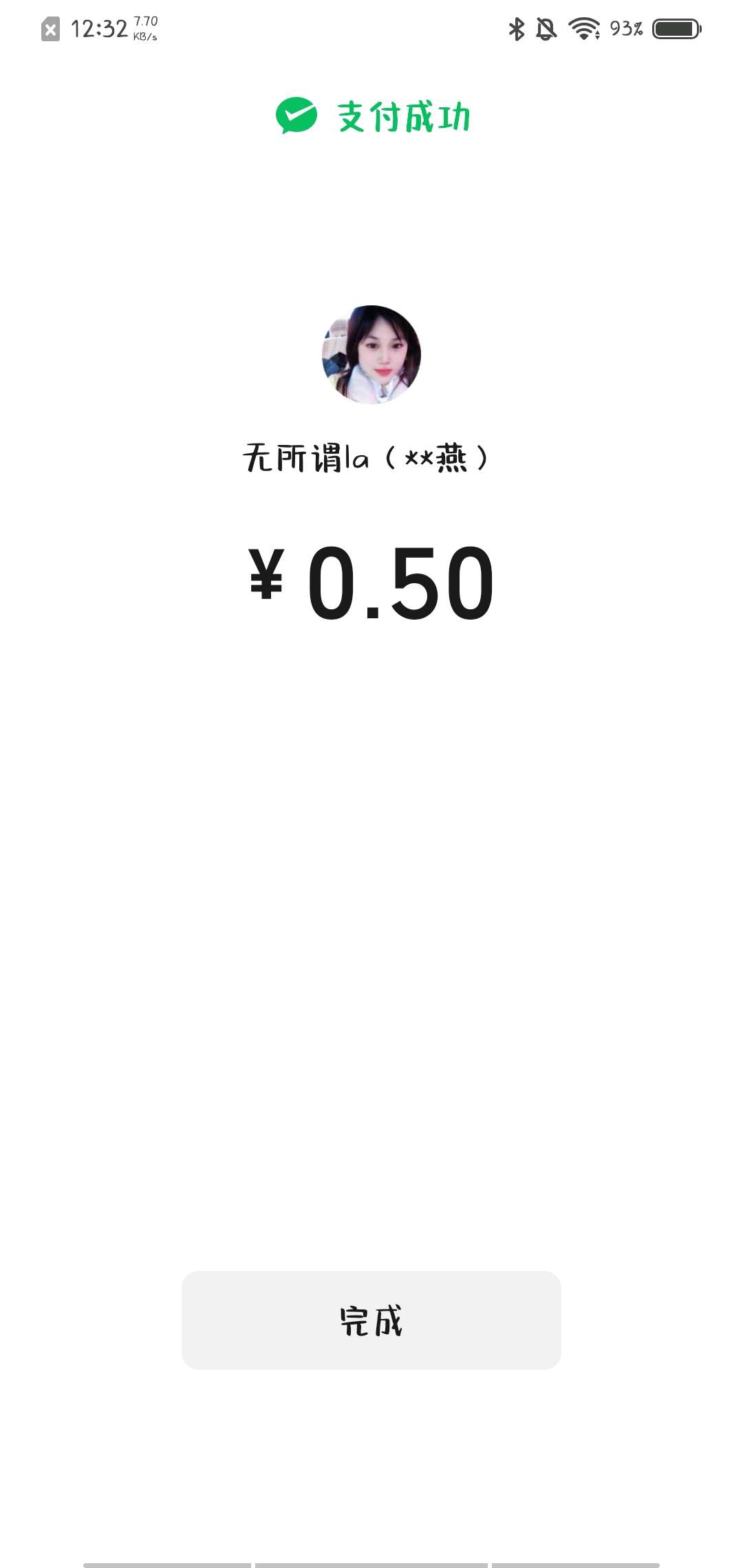Screen dimensions: 743x1568
Task: Tap the 完成 button to finish
Action: (371, 1320)
